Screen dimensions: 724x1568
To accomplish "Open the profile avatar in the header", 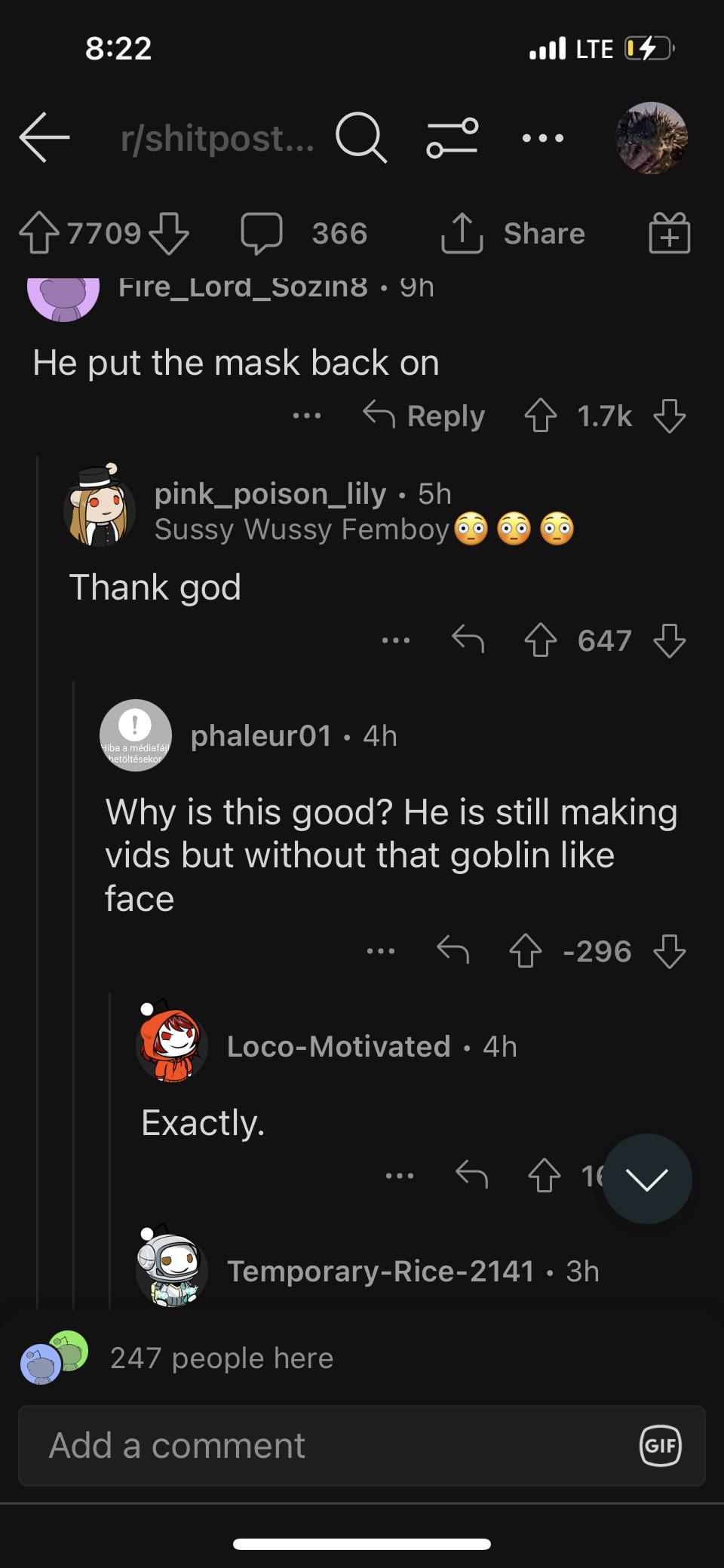I will tap(652, 138).
